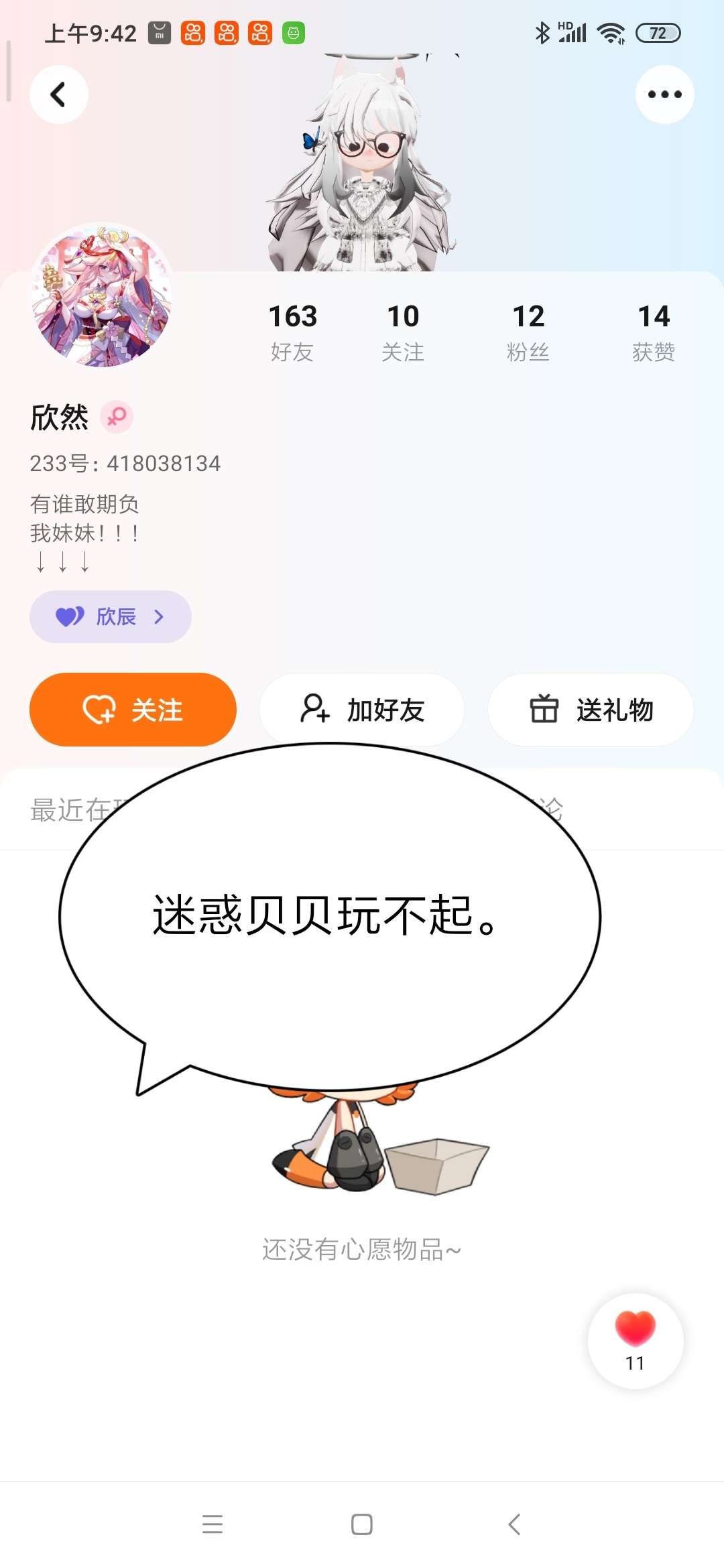Send a gift via 送礼物
Image resolution: width=724 pixels, height=1568 pixels.
[x=591, y=710]
